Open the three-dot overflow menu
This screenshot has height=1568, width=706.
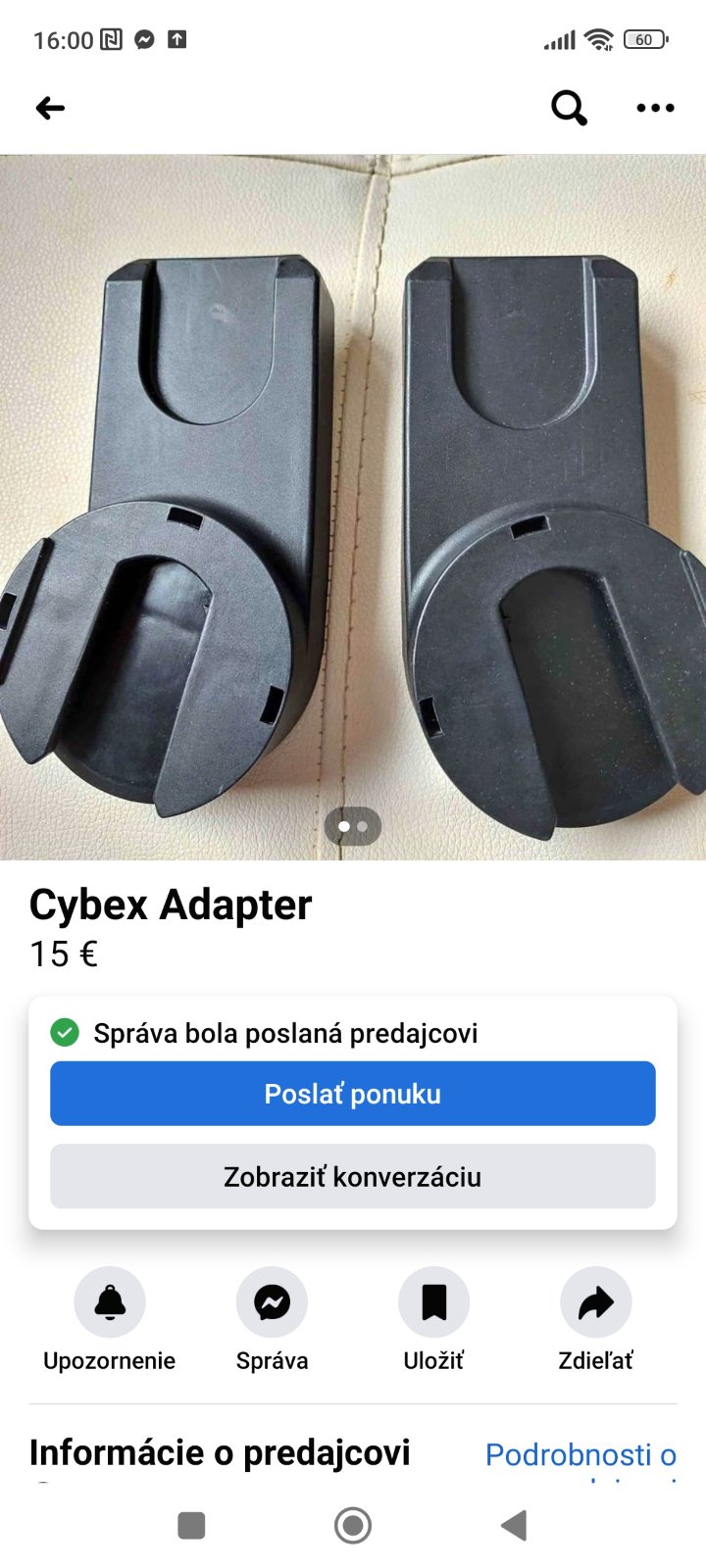[655, 108]
